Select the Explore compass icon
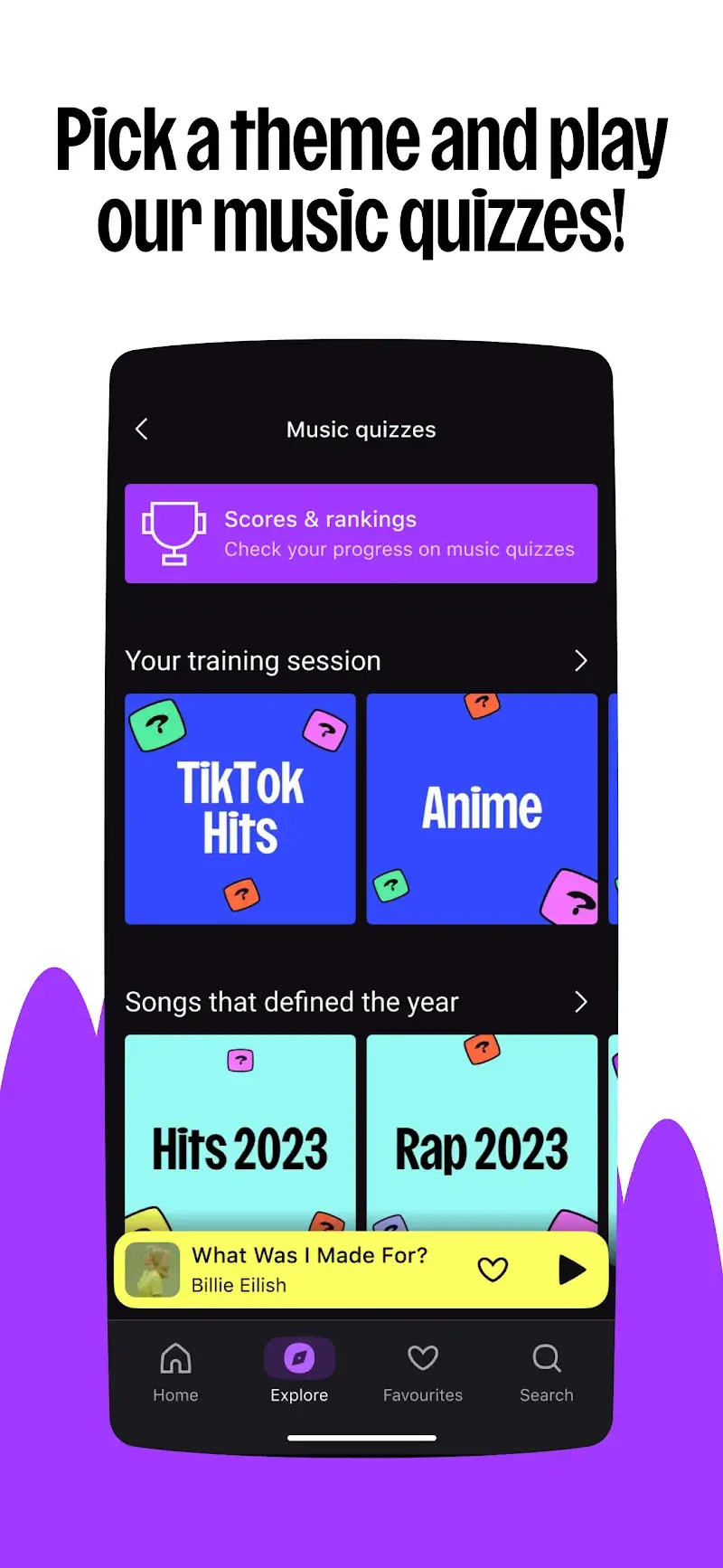Viewport: 723px width, 1568px height. [x=299, y=1357]
